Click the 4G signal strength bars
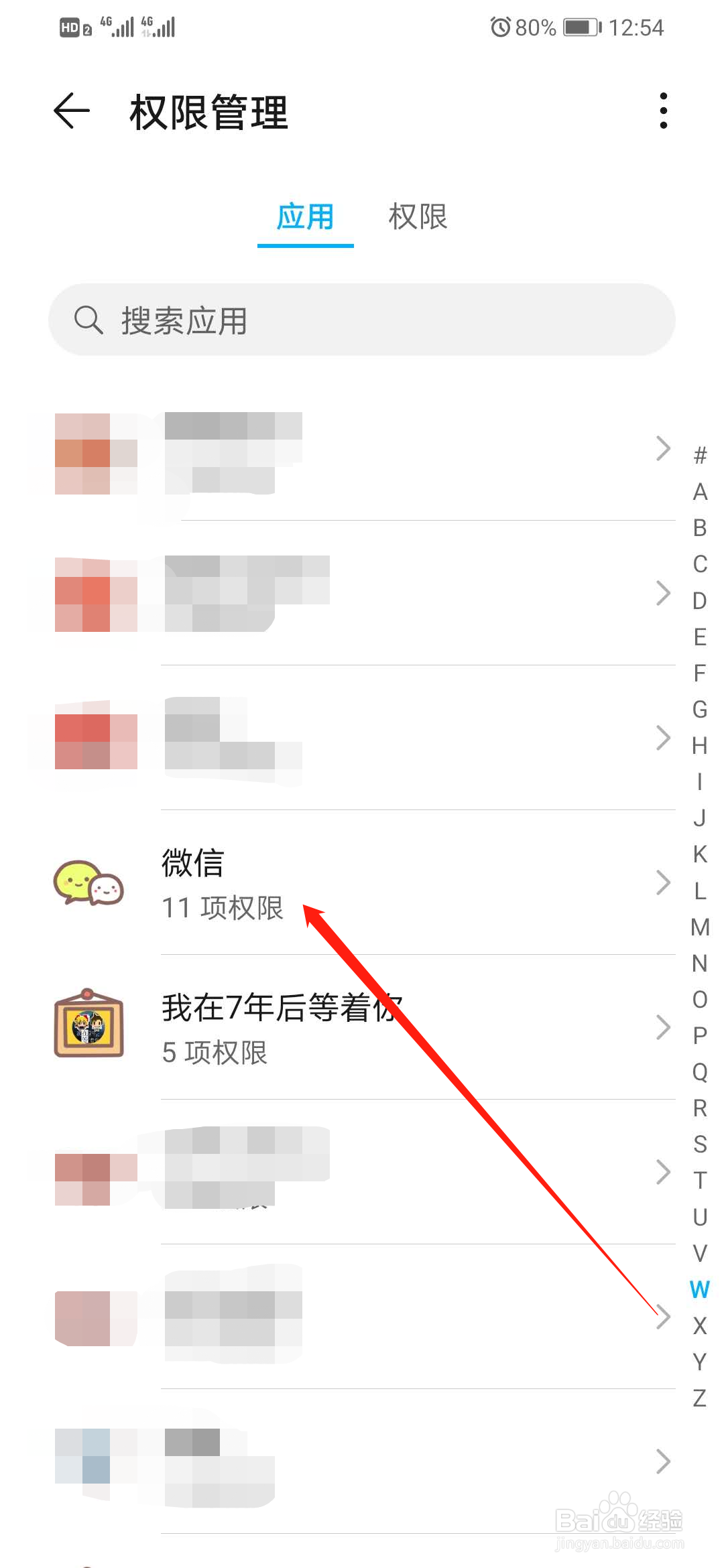The width and height of the screenshot is (724, 1568). tap(124, 27)
